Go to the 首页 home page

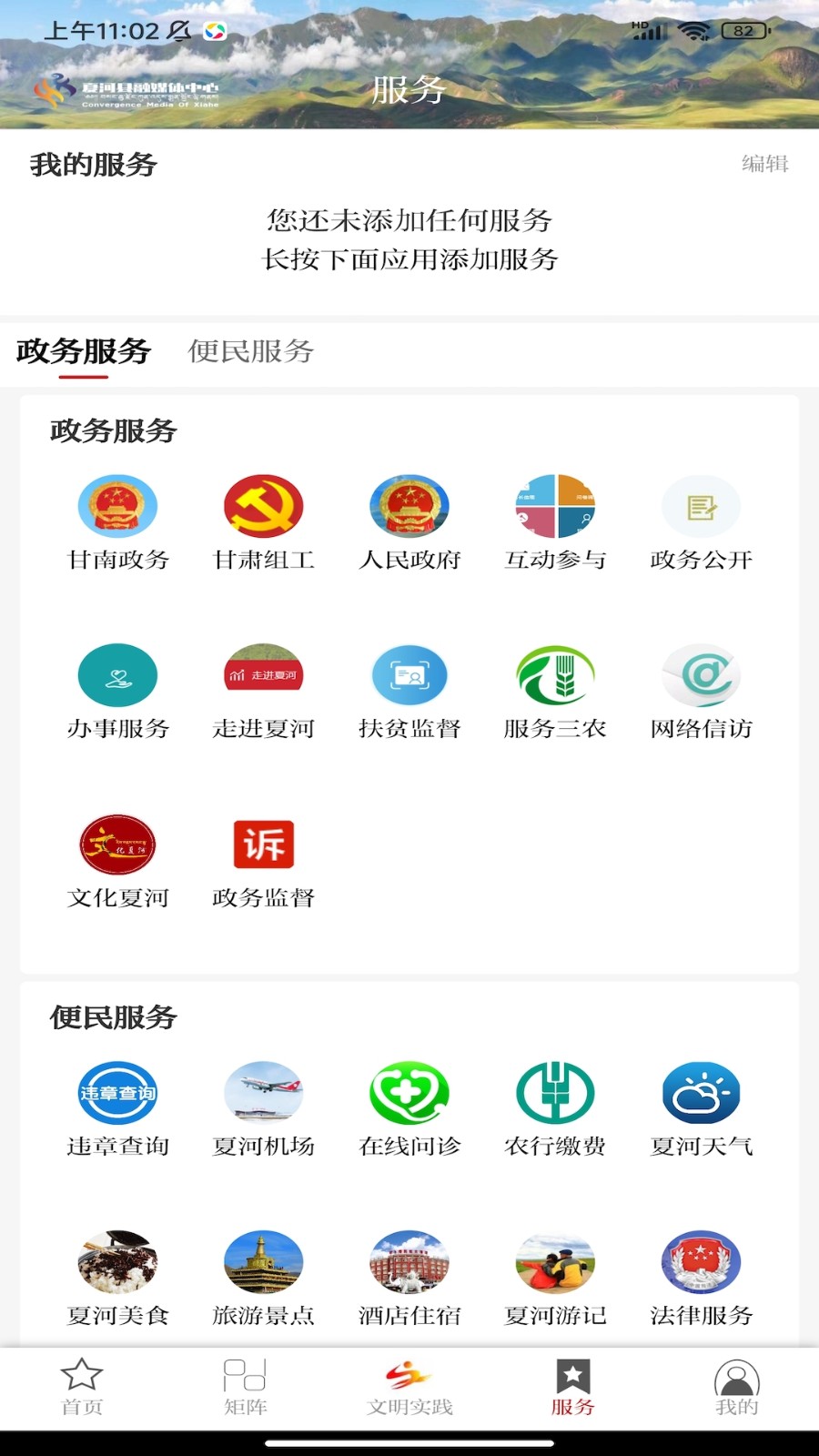click(x=81, y=1388)
